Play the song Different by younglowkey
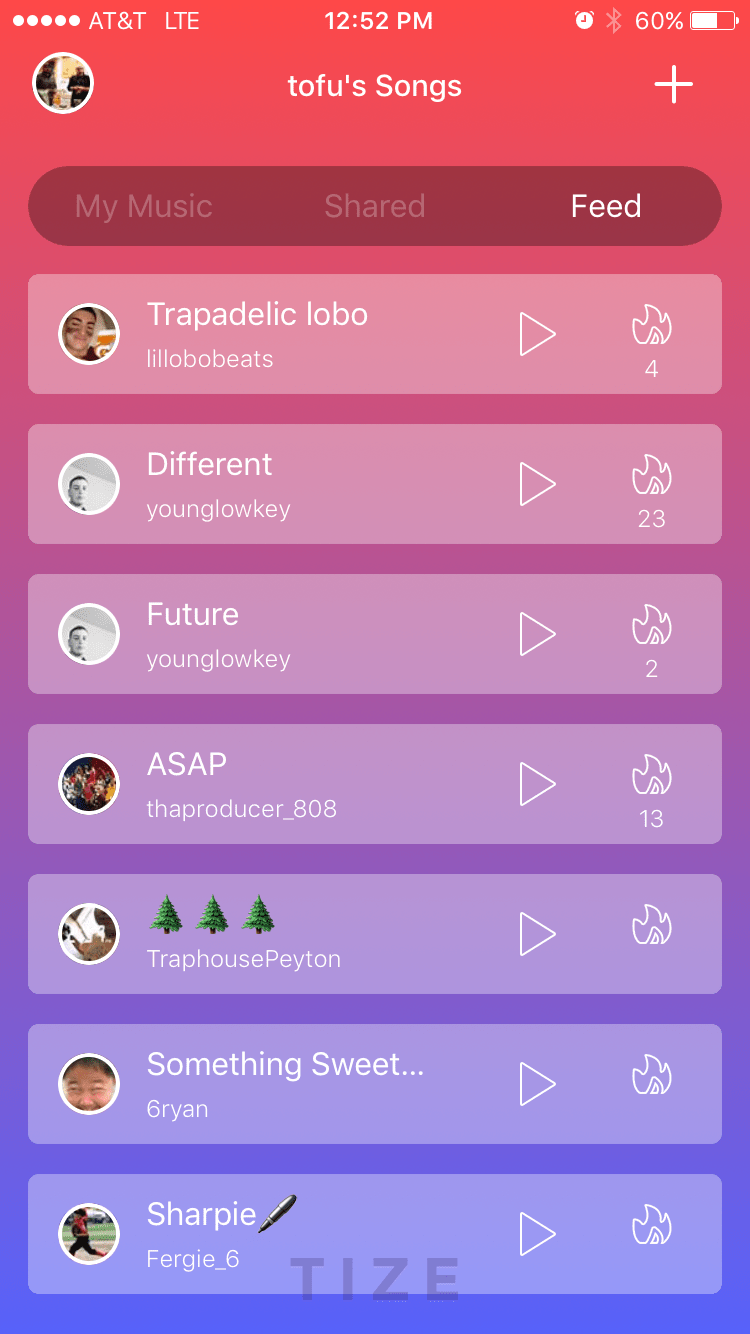This screenshot has height=1334, width=750. tap(538, 484)
